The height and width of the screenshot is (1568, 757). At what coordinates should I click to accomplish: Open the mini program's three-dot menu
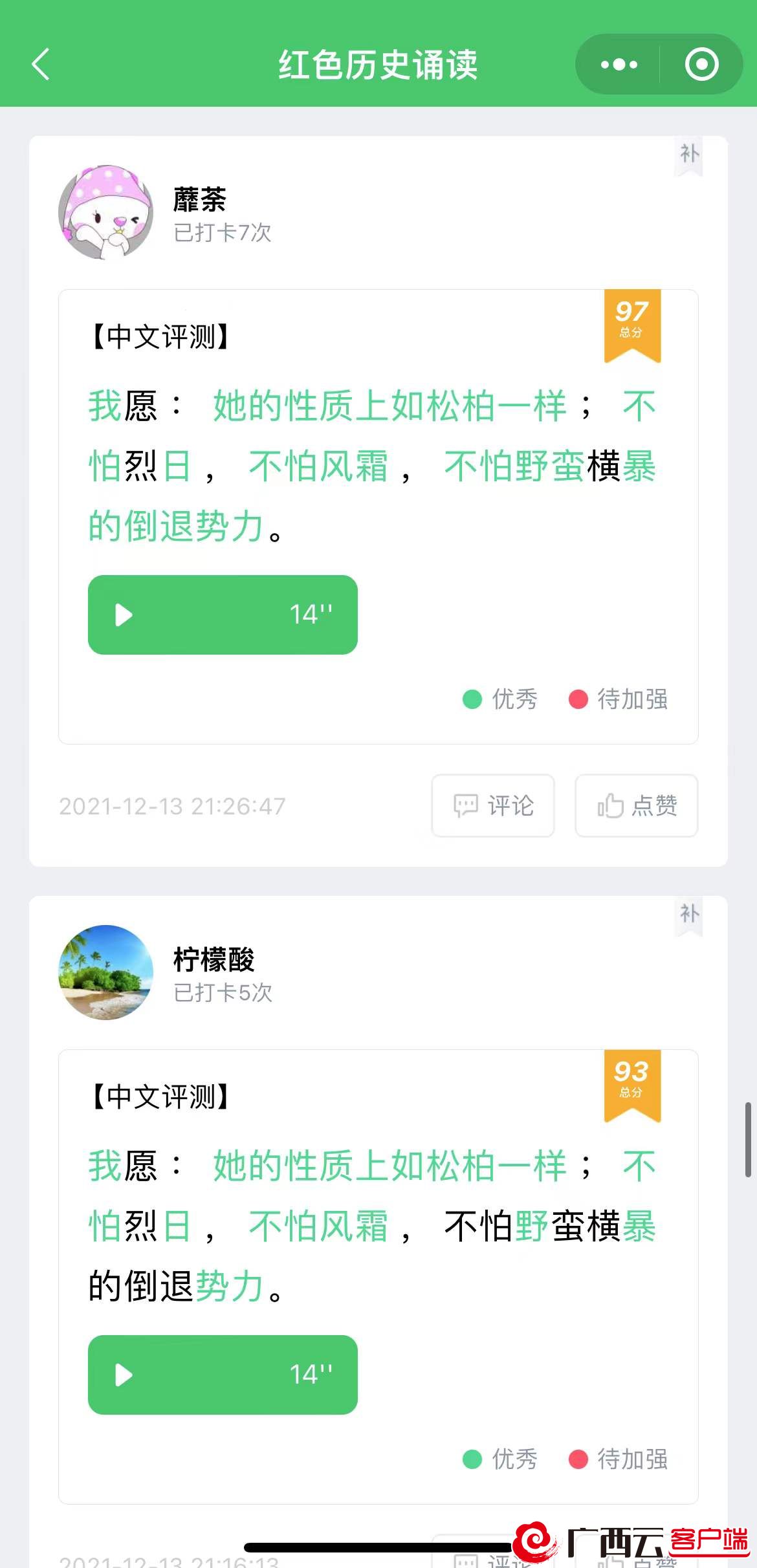[618, 64]
